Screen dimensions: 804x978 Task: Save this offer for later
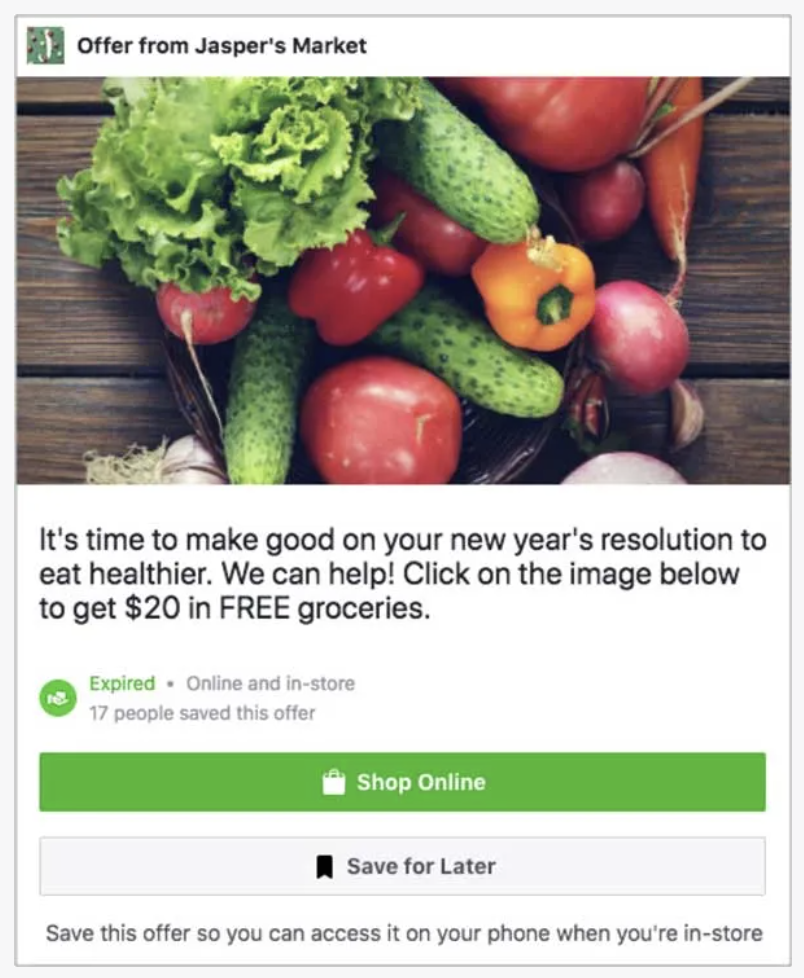point(402,866)
